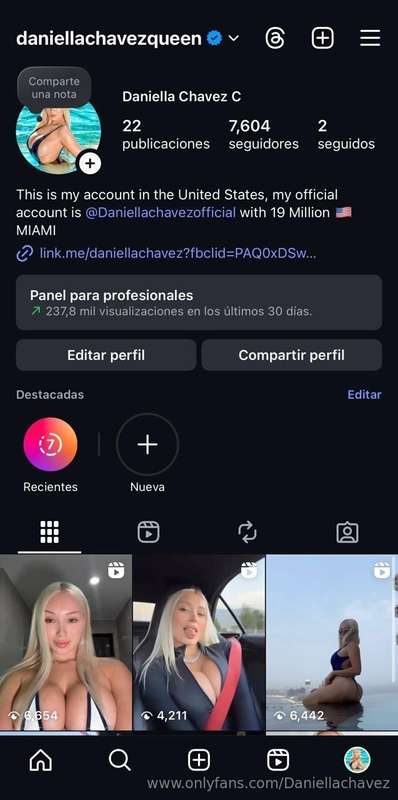Expand the account switcher next to username
This screenshot has height=800, width=398.
point(234,38)
